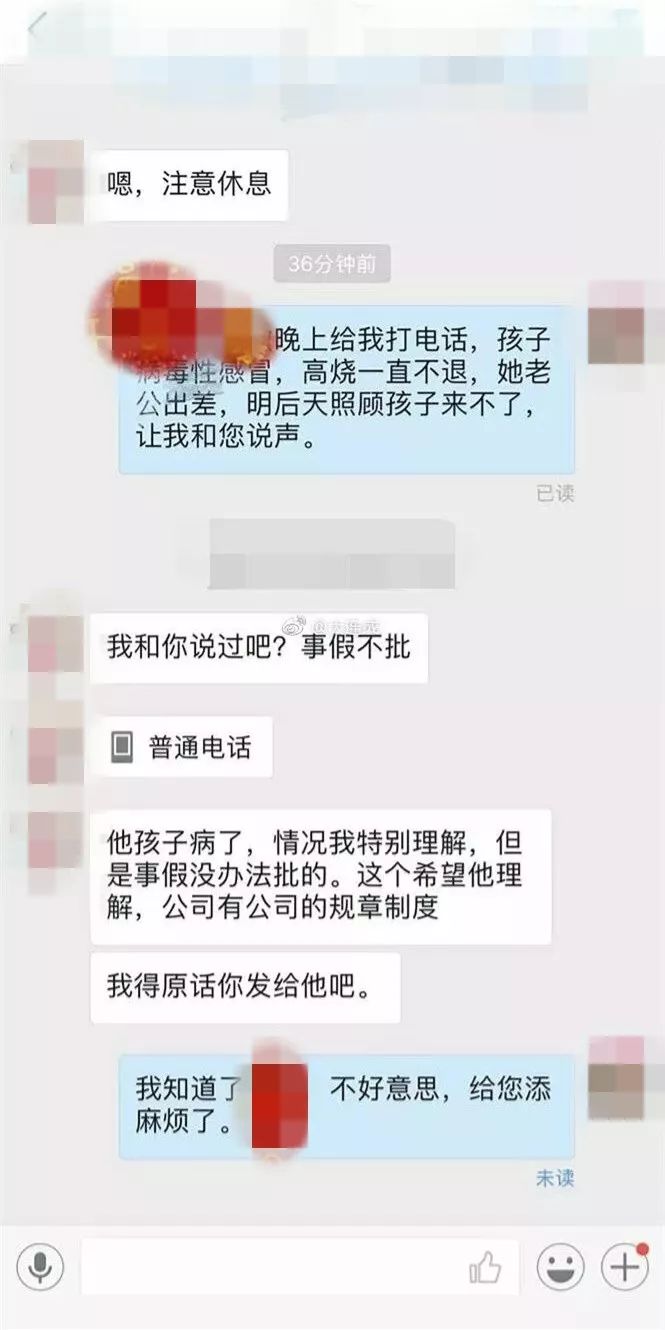Tap the 普通电话 call message

[181, 747]
